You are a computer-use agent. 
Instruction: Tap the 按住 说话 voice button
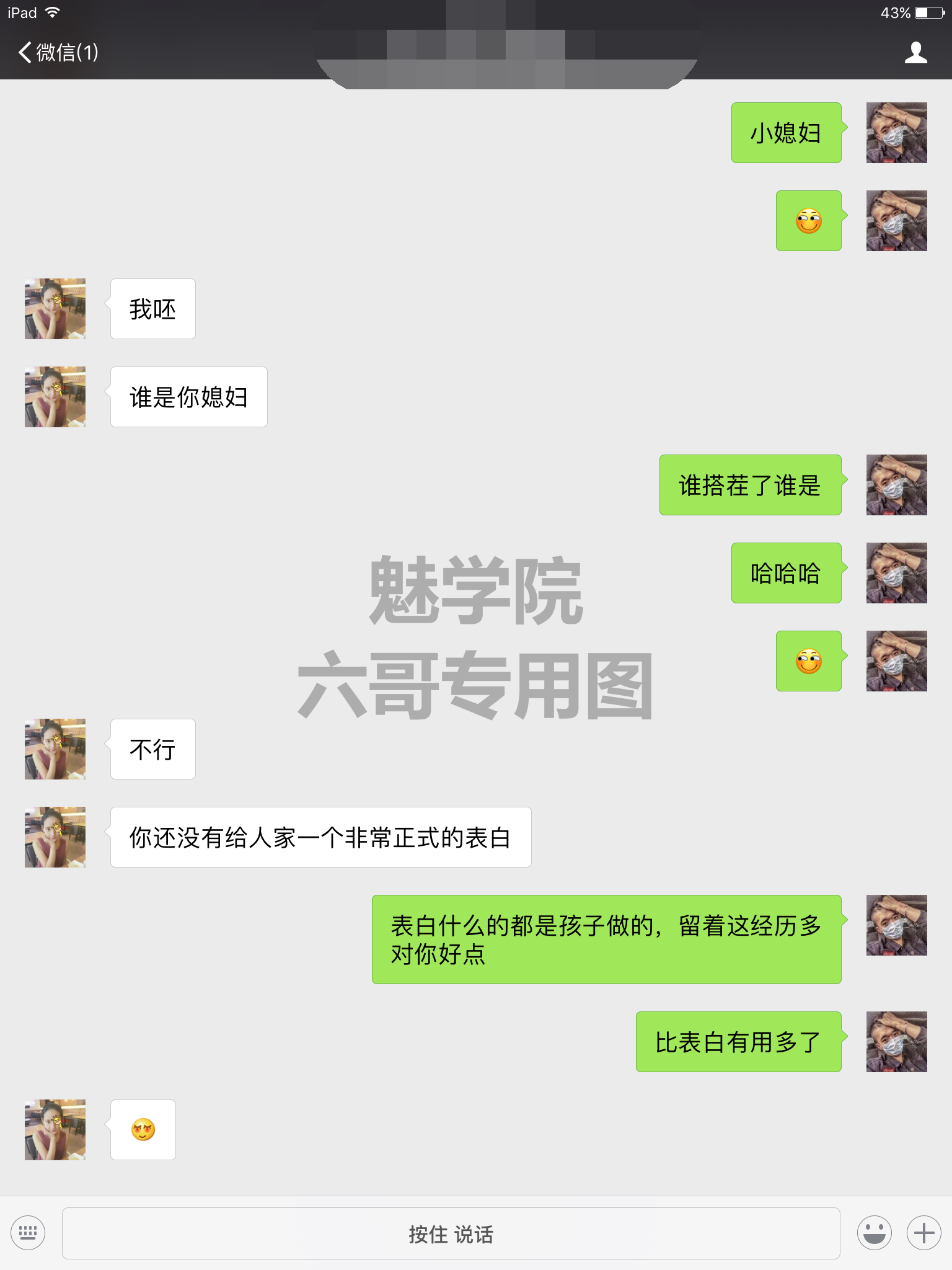tap(451, 1233)
